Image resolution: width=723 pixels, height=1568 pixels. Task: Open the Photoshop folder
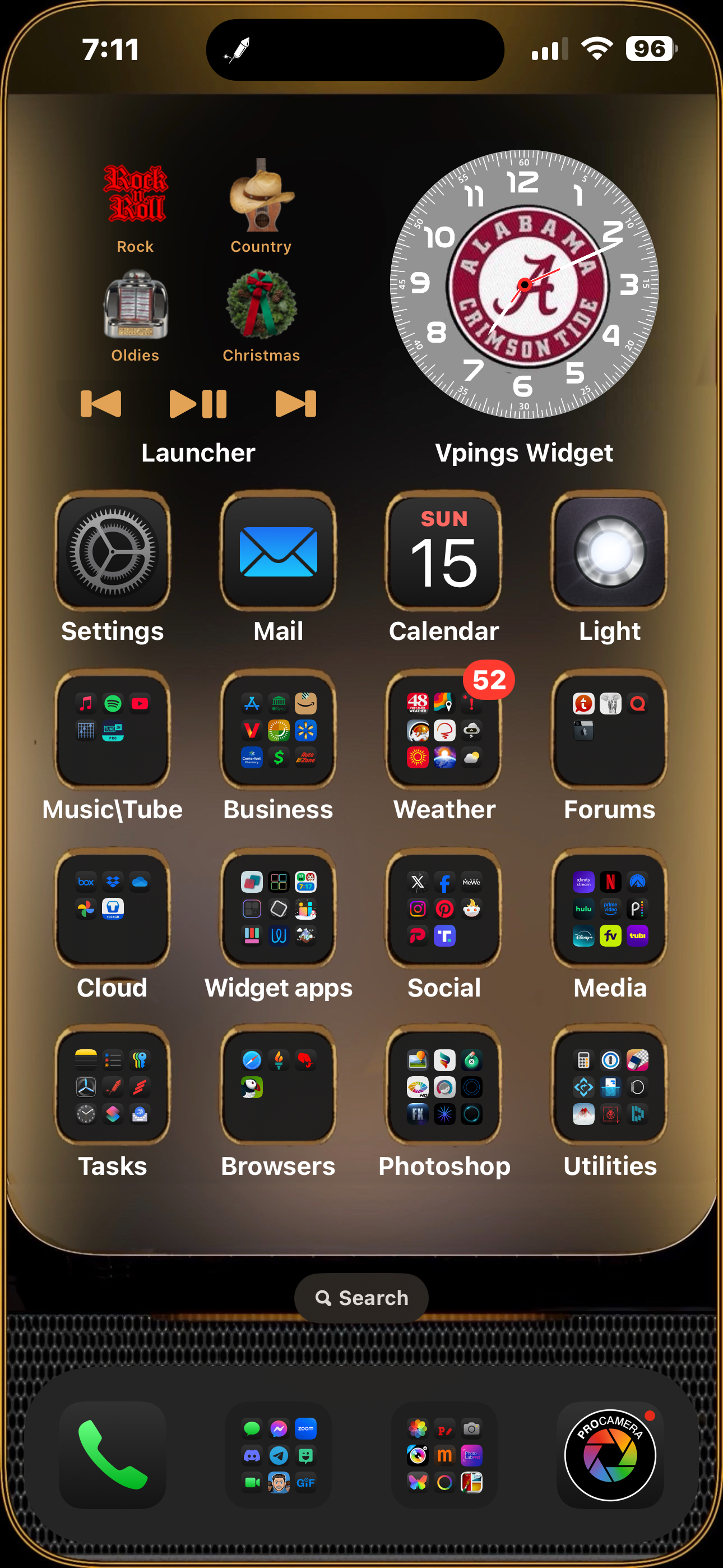coord(444,1086)
